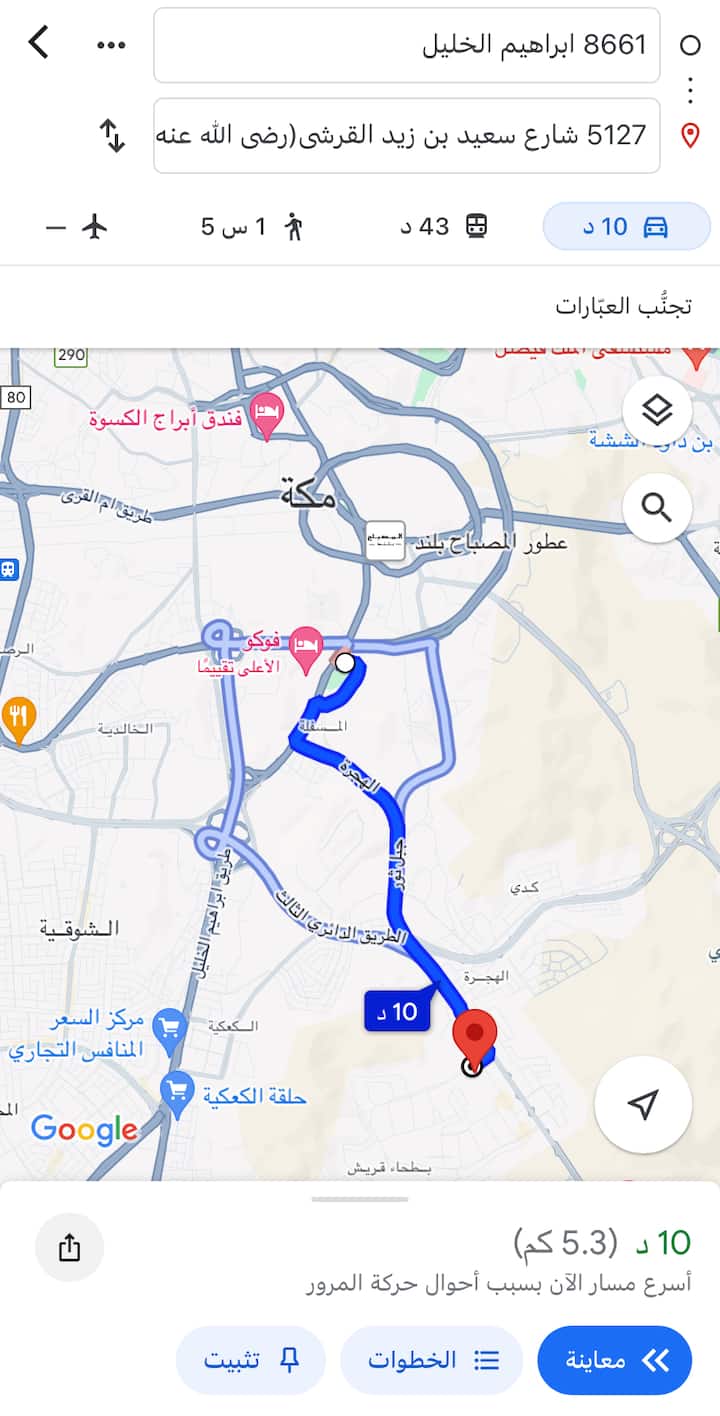This screenshot has height=1416, width=720.
Task: Open map layers selector
Action: pyautogui.click(x=656, y=410)
